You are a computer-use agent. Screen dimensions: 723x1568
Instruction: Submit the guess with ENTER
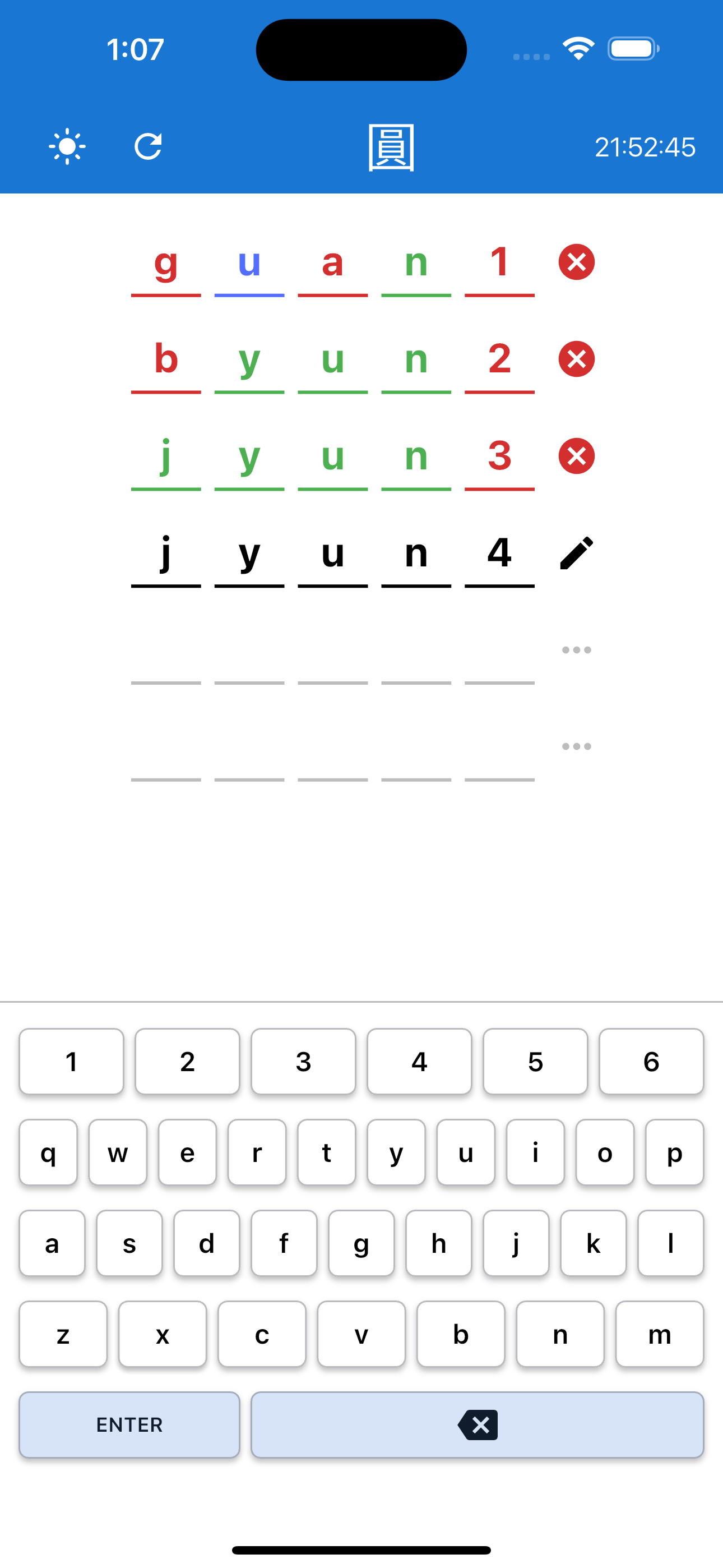(129, 1424)
